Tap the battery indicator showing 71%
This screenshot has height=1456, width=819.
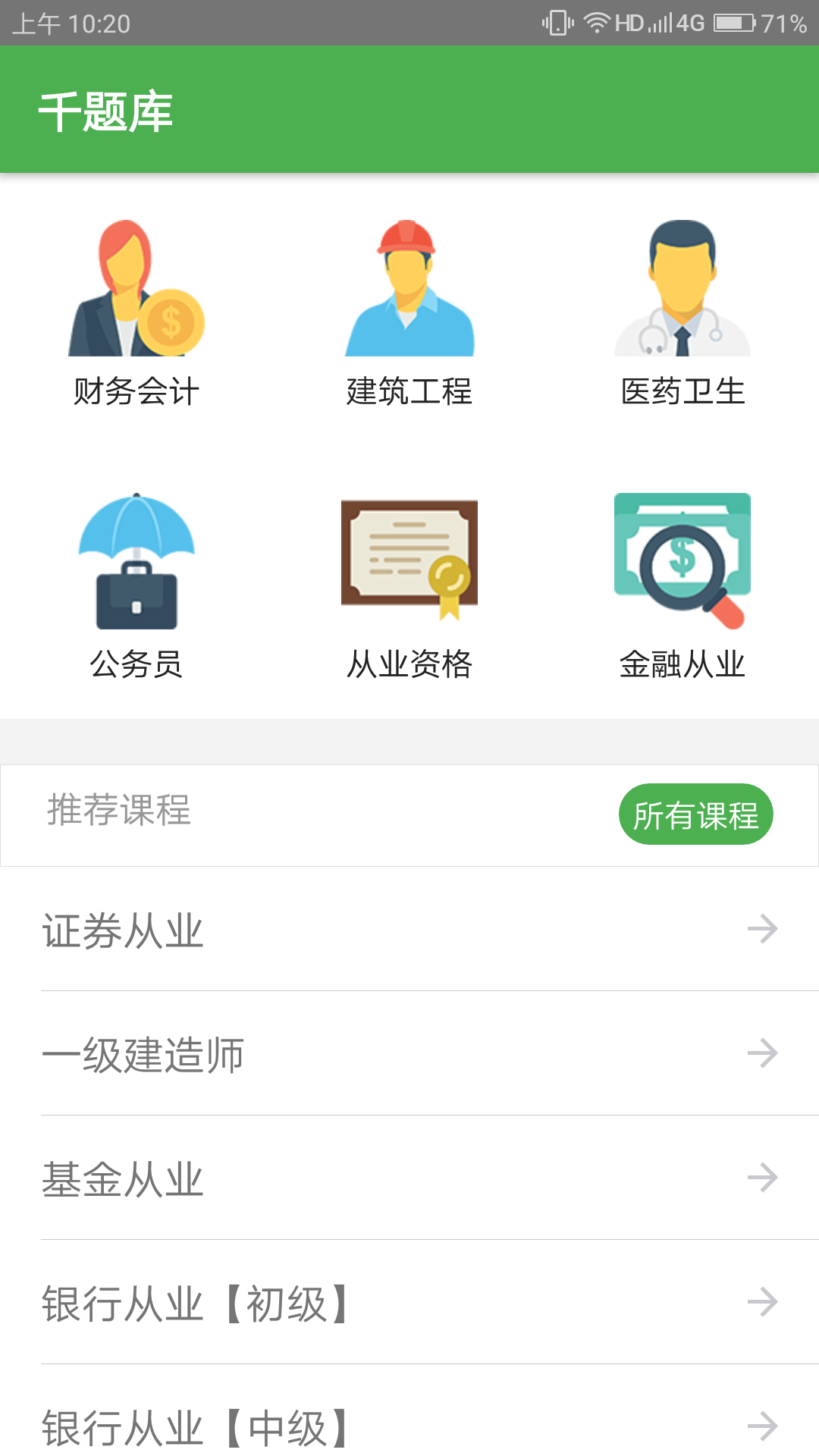pos(733,22)
